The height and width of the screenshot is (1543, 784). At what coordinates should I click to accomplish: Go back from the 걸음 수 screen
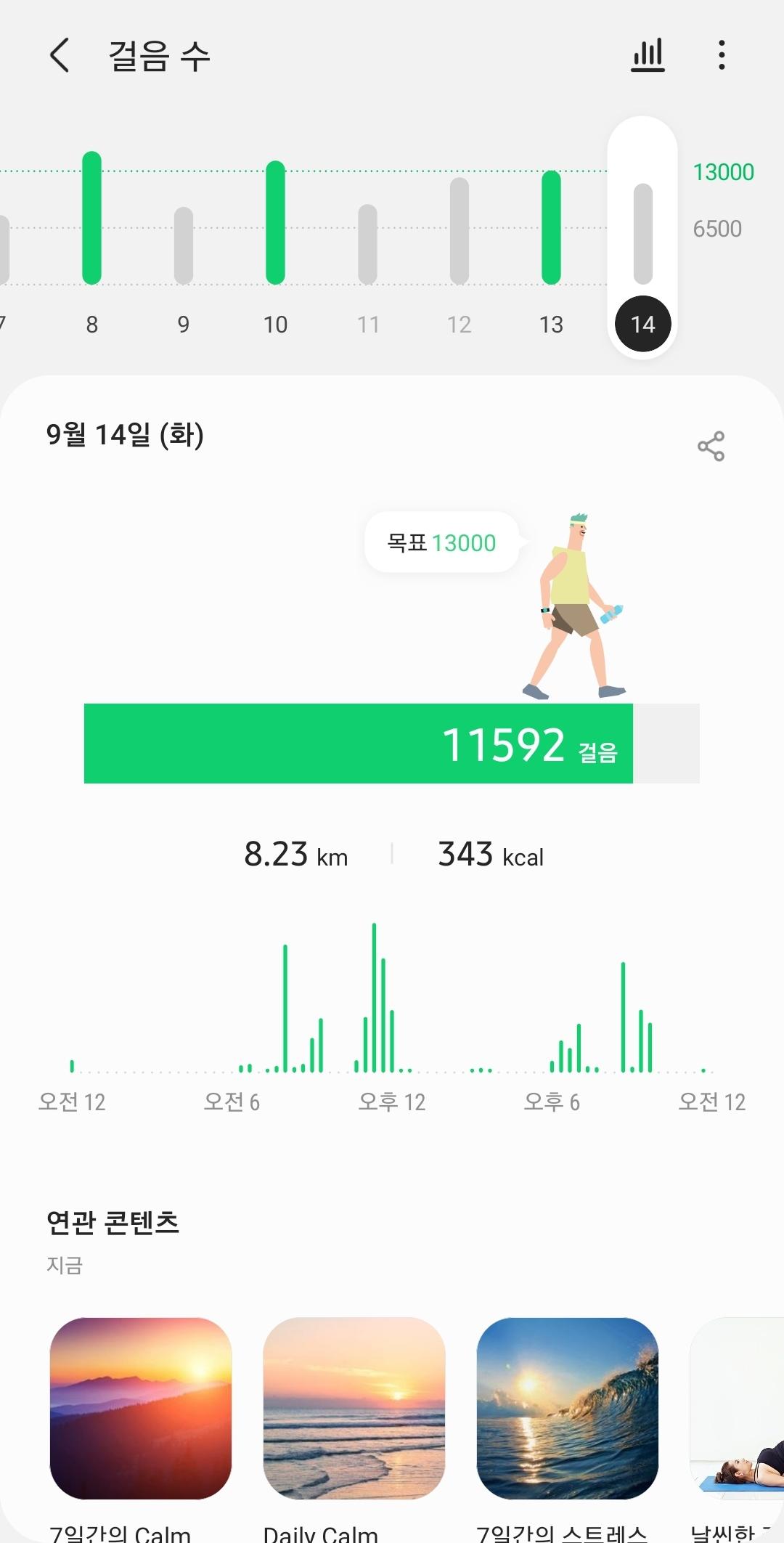point(60,55)
